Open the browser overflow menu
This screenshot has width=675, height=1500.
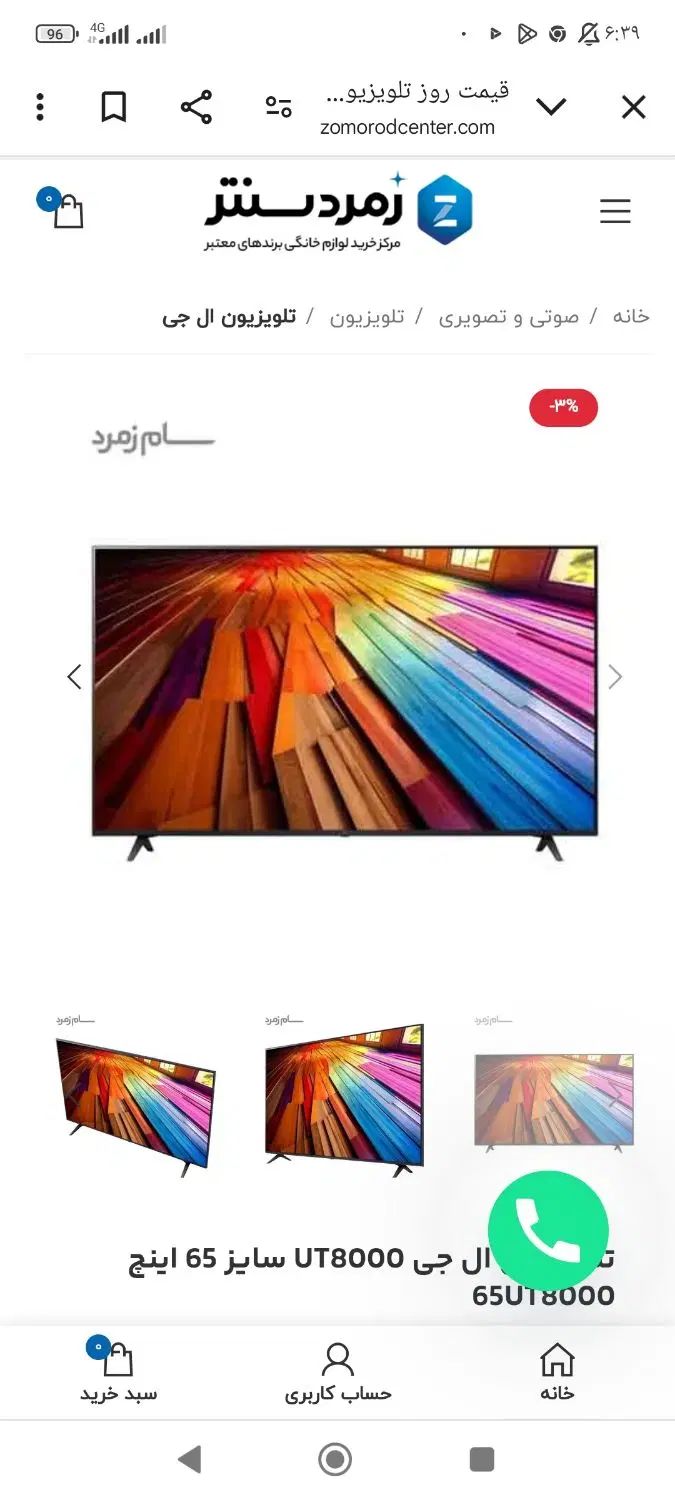point(40,107)
